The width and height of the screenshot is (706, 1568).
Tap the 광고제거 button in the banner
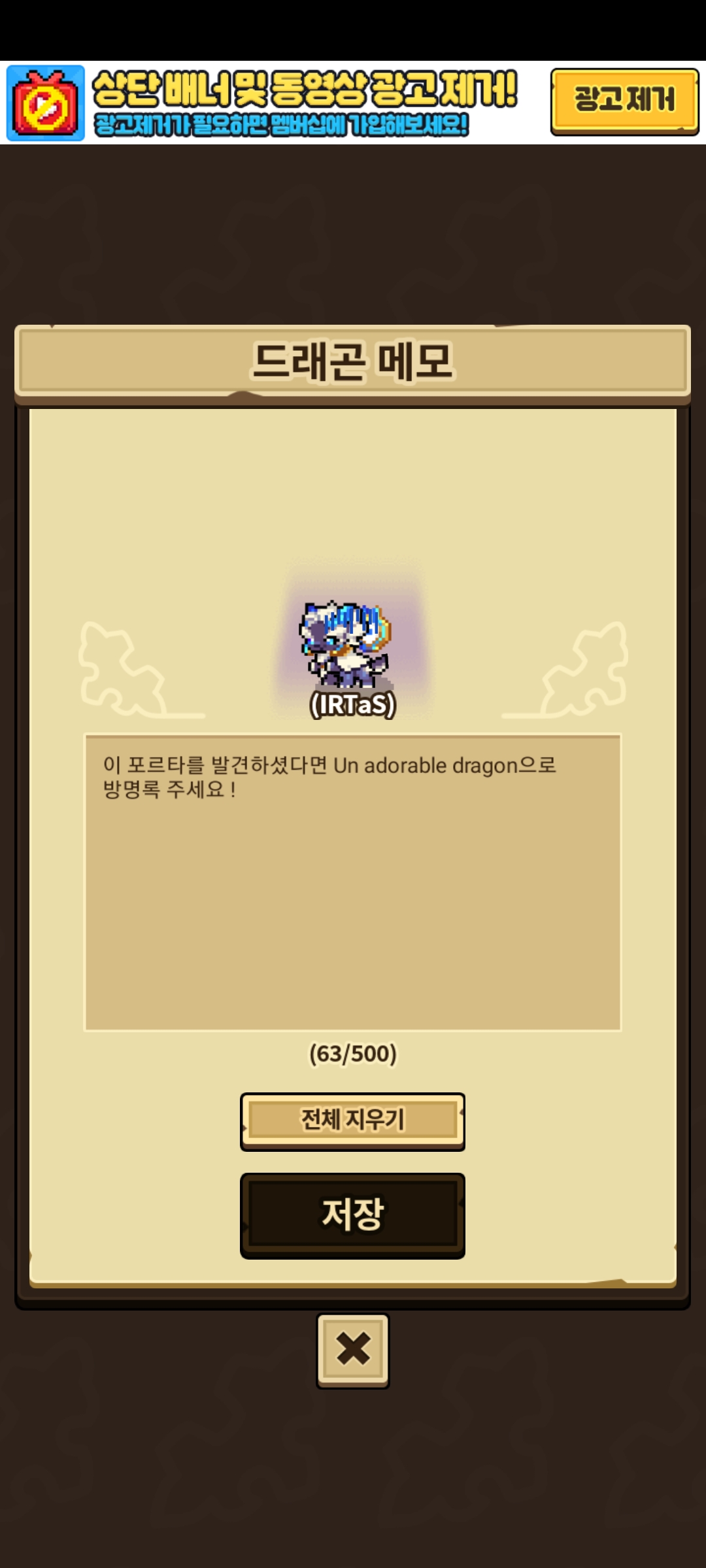pos(624,101)
